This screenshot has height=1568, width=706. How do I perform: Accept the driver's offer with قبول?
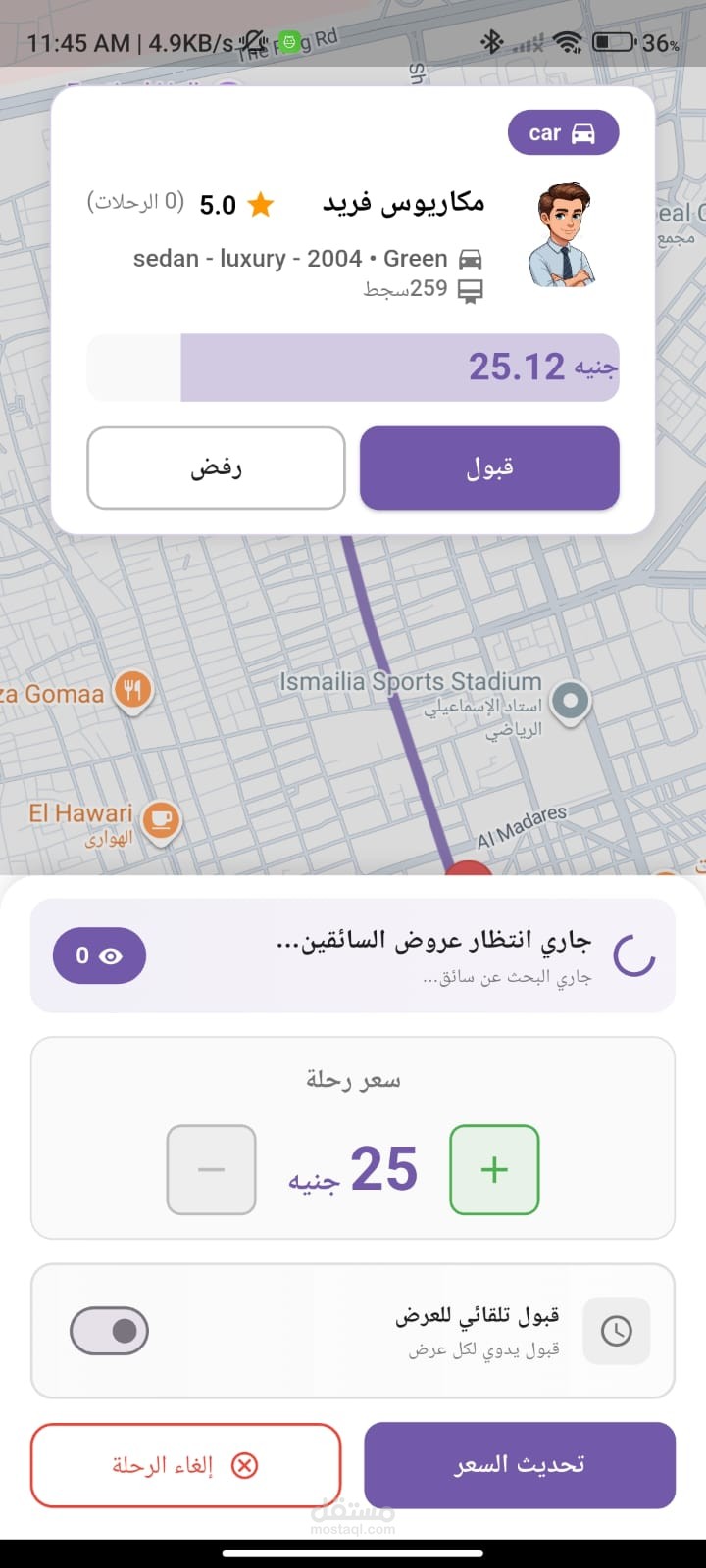[489, 467]
